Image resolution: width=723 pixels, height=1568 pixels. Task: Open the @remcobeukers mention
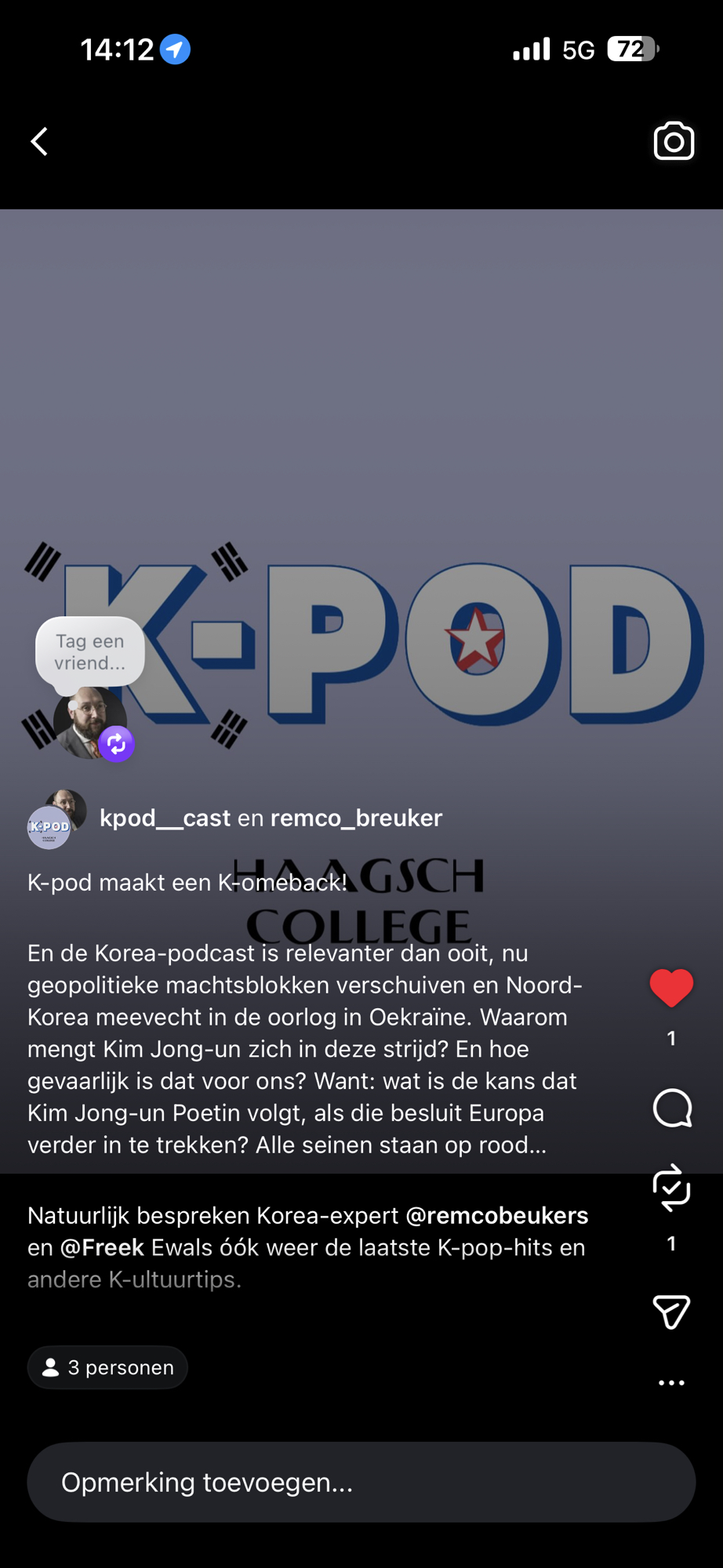(x=496, y=1215)
